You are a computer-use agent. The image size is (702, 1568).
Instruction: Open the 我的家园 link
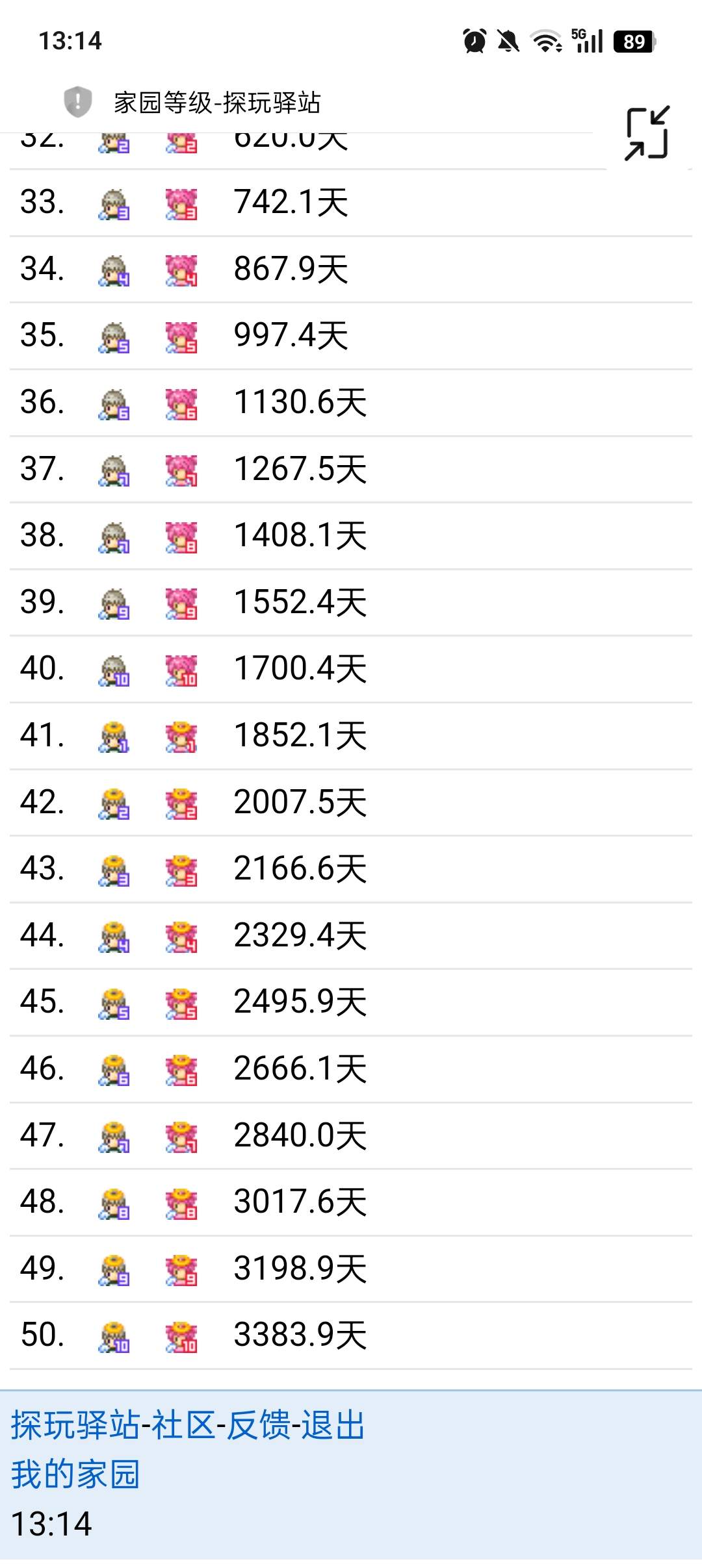click(x=75, y=1474)
